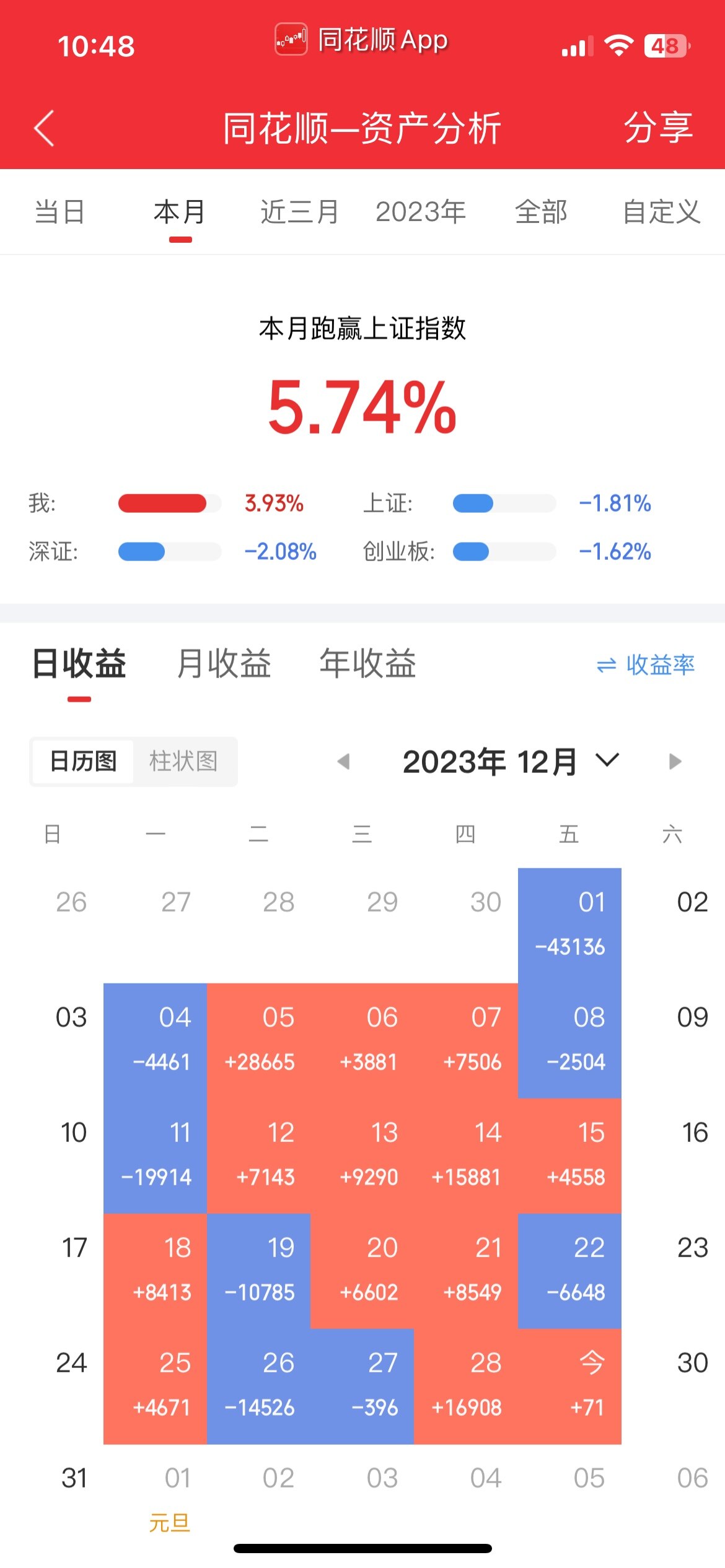Toggle display to 收益率
Image resolution: width=725 pixels, height=1568 pixels.
[645, 664]
